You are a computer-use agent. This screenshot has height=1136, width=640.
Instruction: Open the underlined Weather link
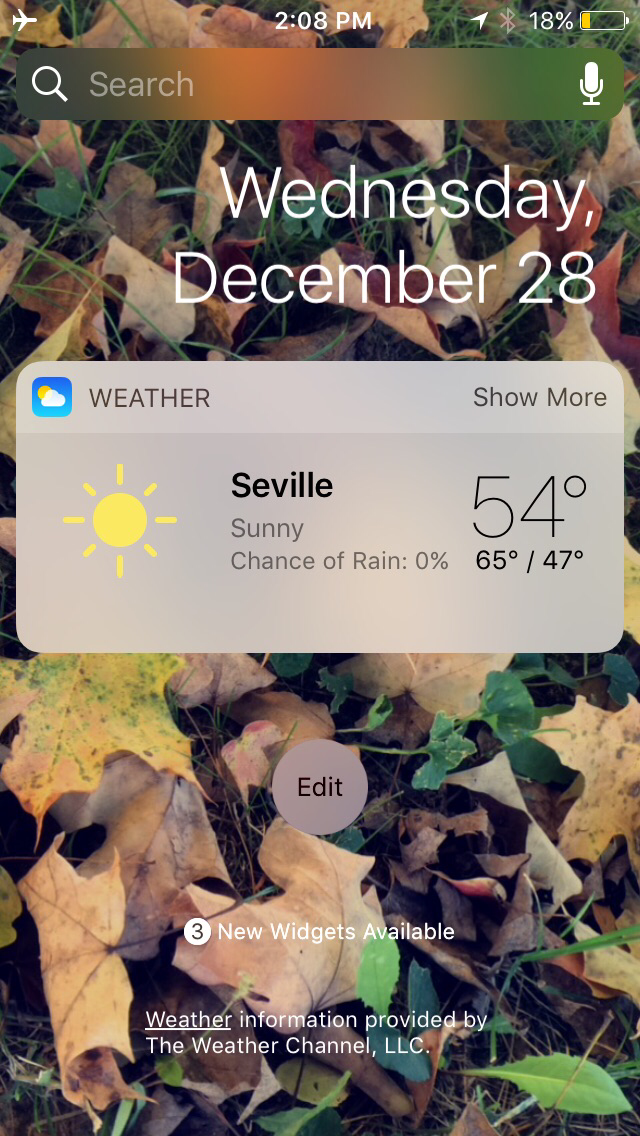point(189,1020)
